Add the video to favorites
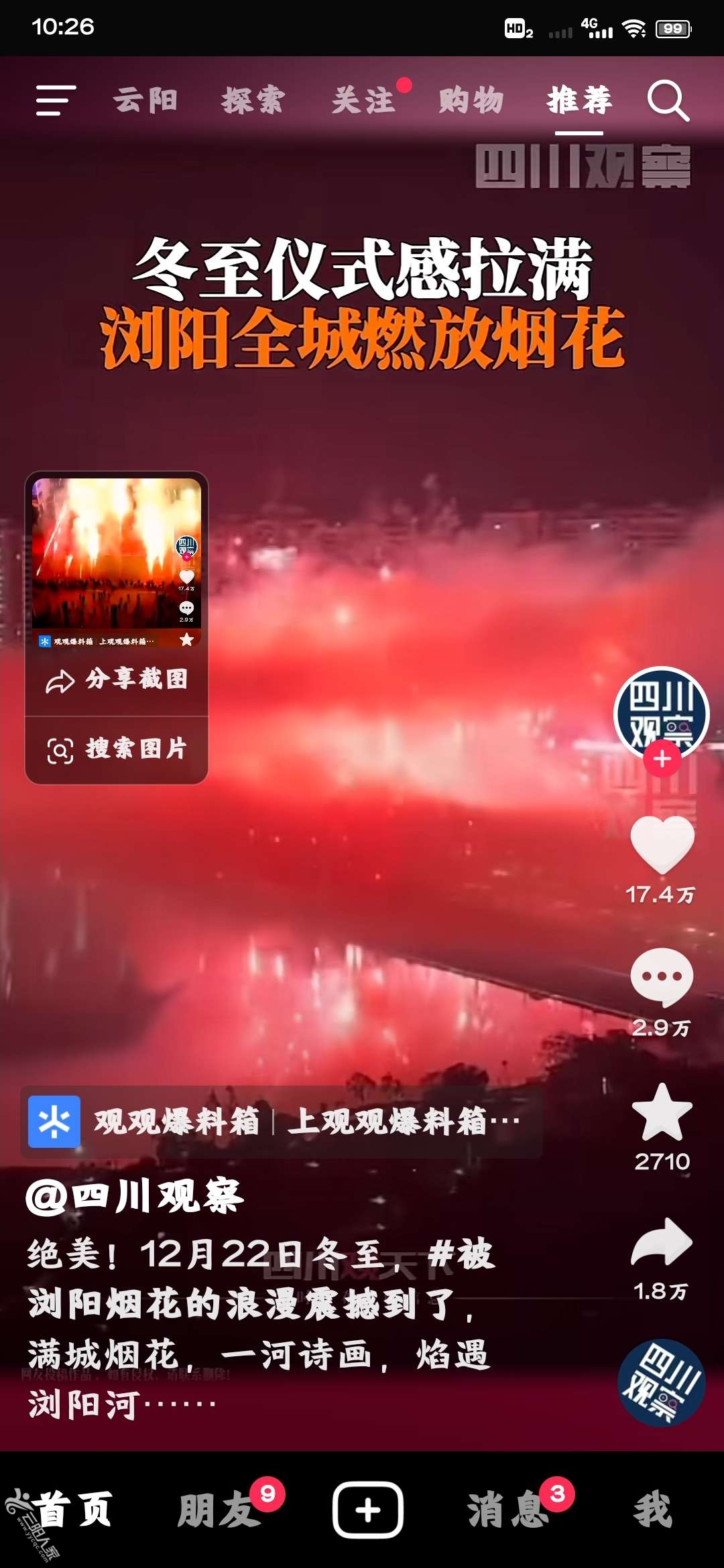Viewport: 724px width, 1568px height. 662,1113
